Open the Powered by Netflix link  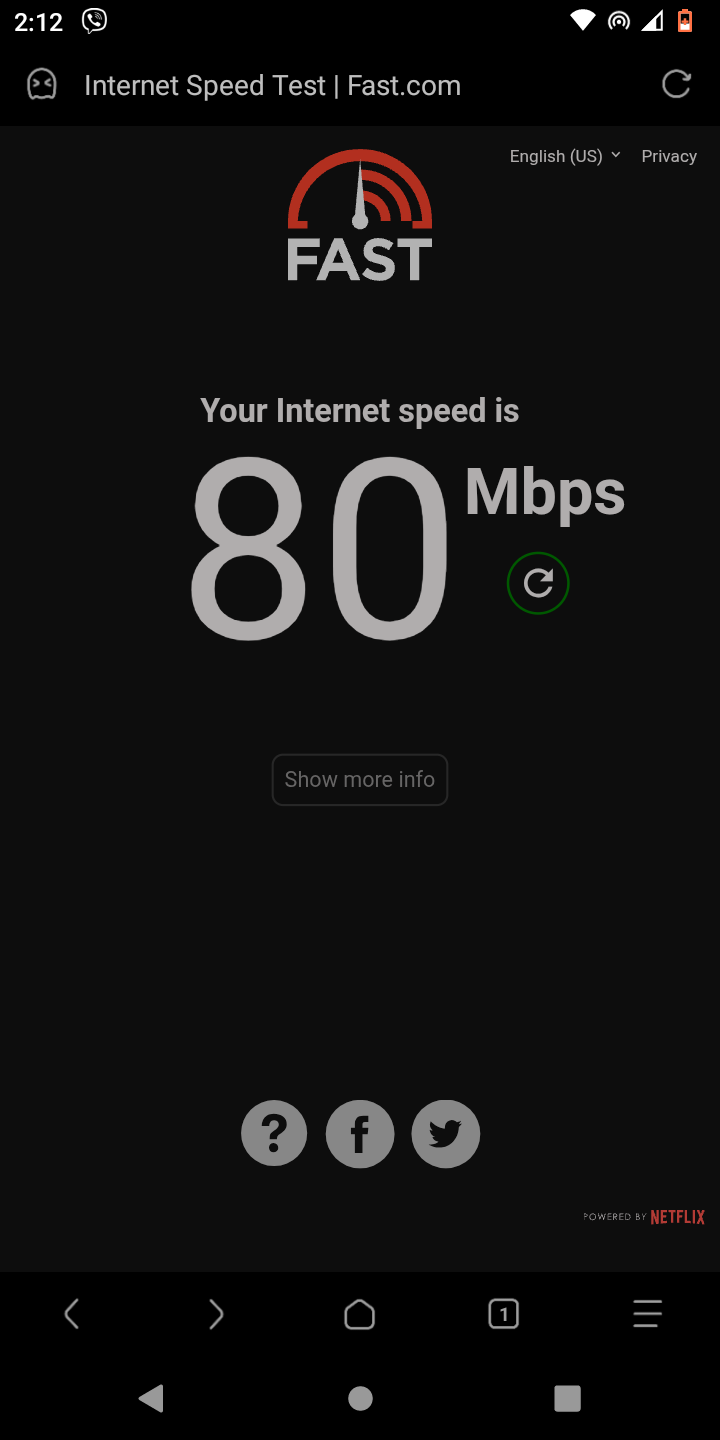645,1217
